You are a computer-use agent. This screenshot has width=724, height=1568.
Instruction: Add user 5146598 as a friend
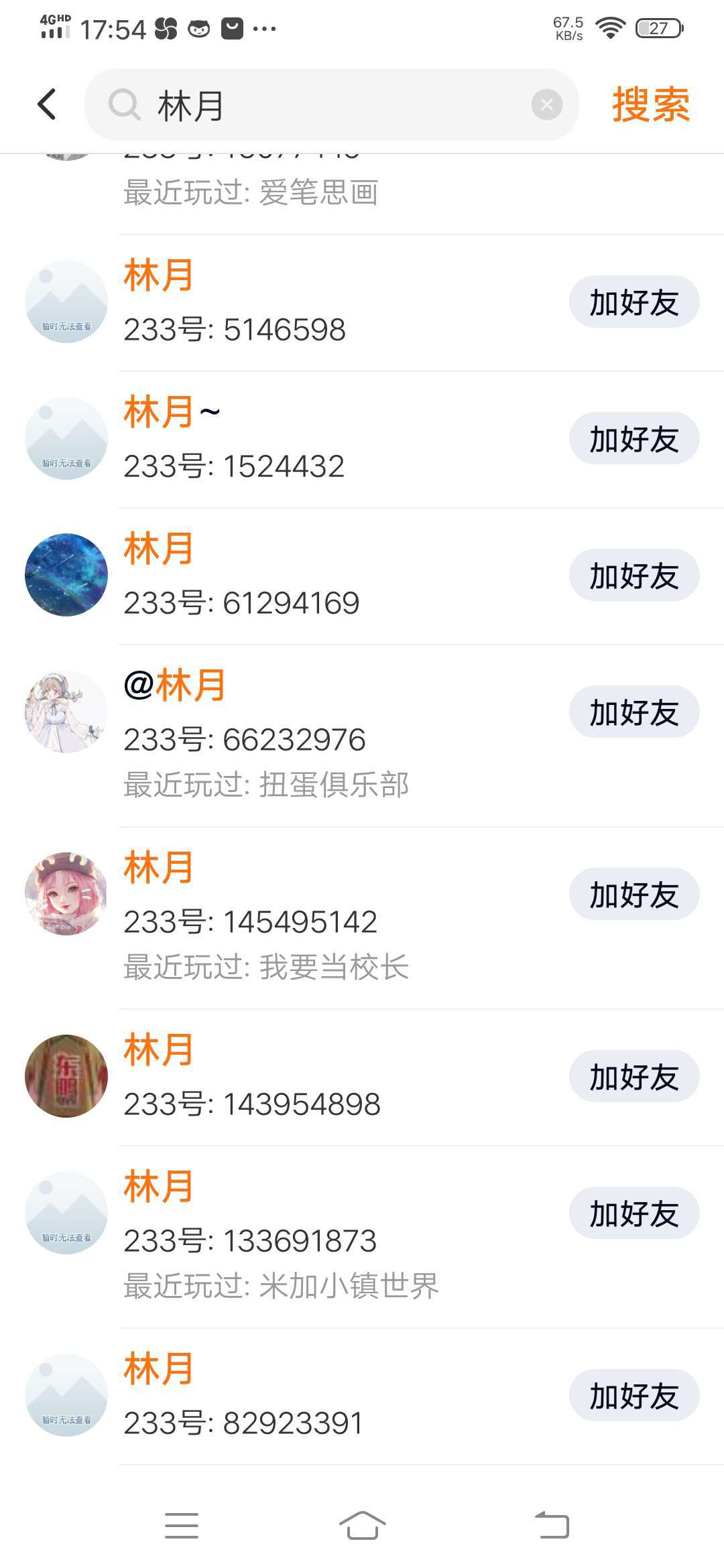[634, 302]
